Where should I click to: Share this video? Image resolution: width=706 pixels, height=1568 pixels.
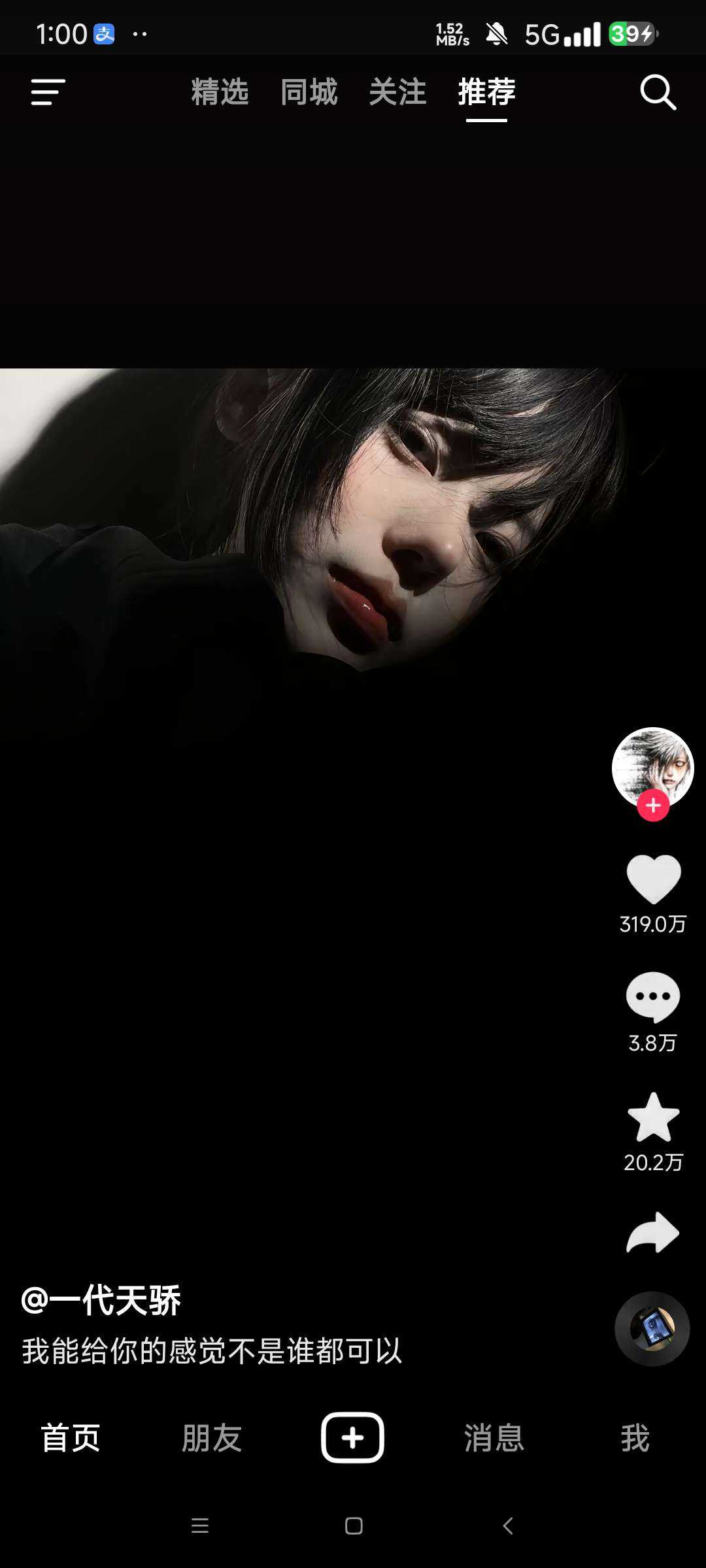(x=653, y=1233)
